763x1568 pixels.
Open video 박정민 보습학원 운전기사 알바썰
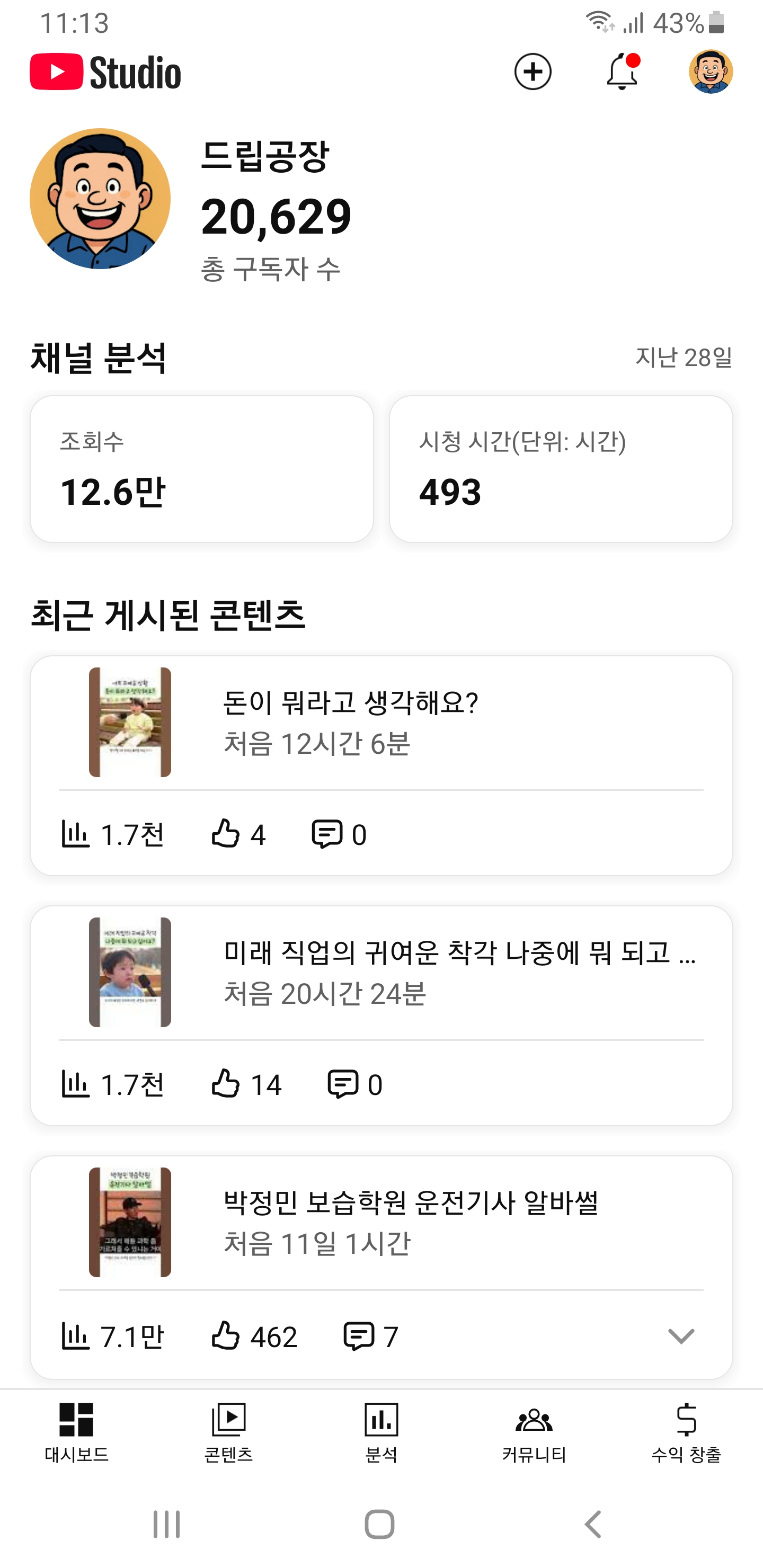pos(411,1203)
